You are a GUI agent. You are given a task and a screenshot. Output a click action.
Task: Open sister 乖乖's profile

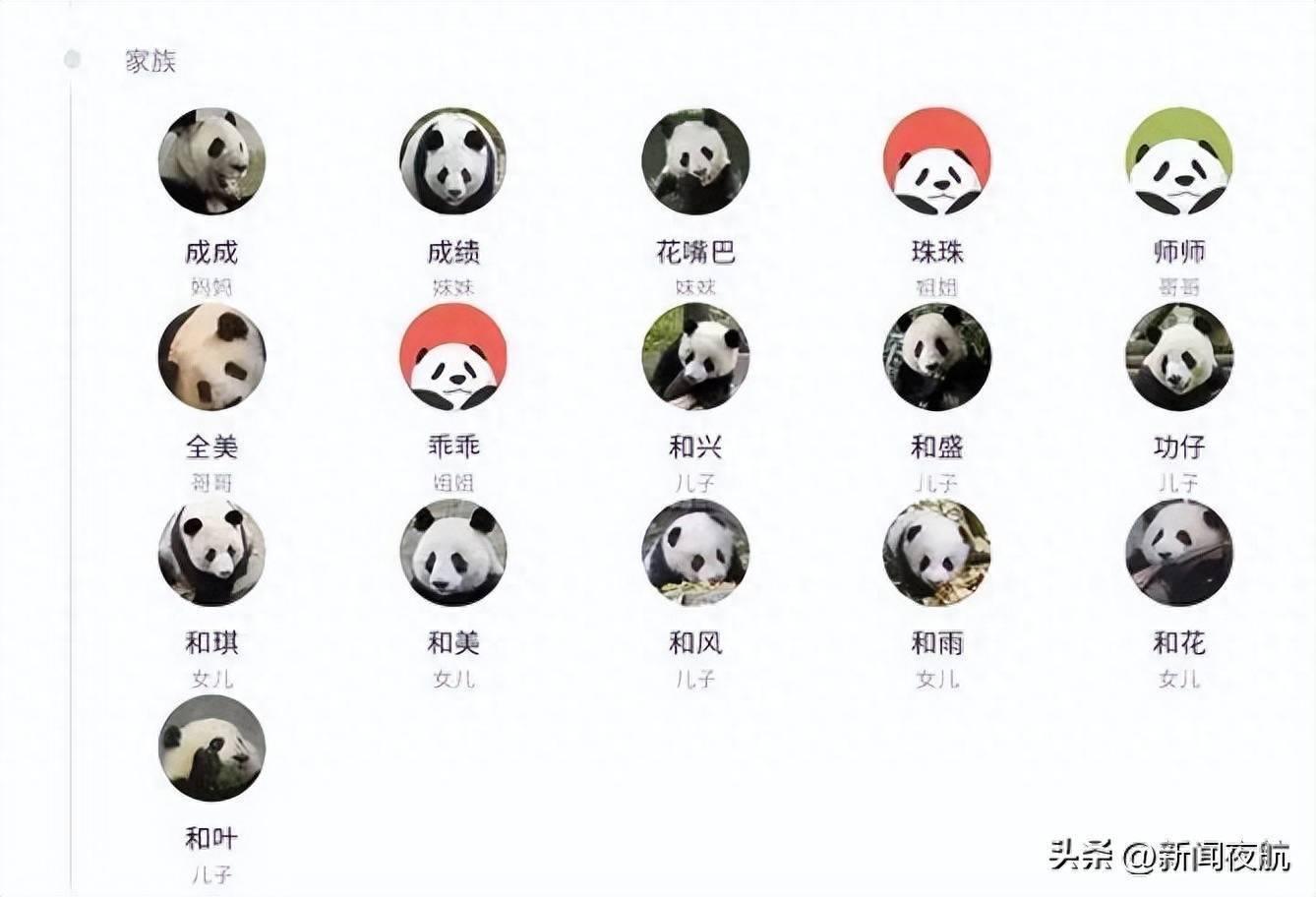tap(453, 357)
